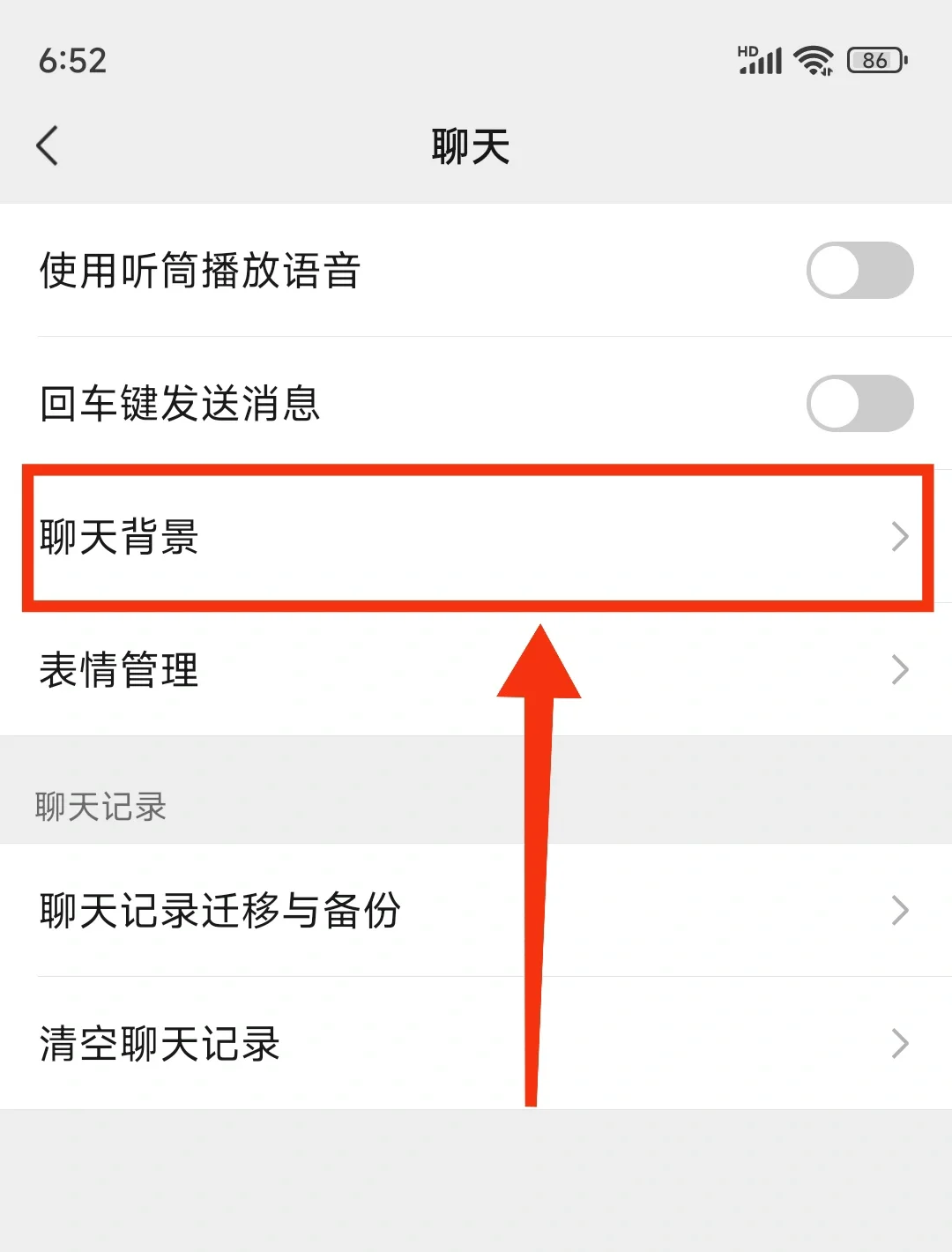Expand the chevron next to 聊天背景
Viewport: 952px width, 1252px height.
[x=901, y=536]
